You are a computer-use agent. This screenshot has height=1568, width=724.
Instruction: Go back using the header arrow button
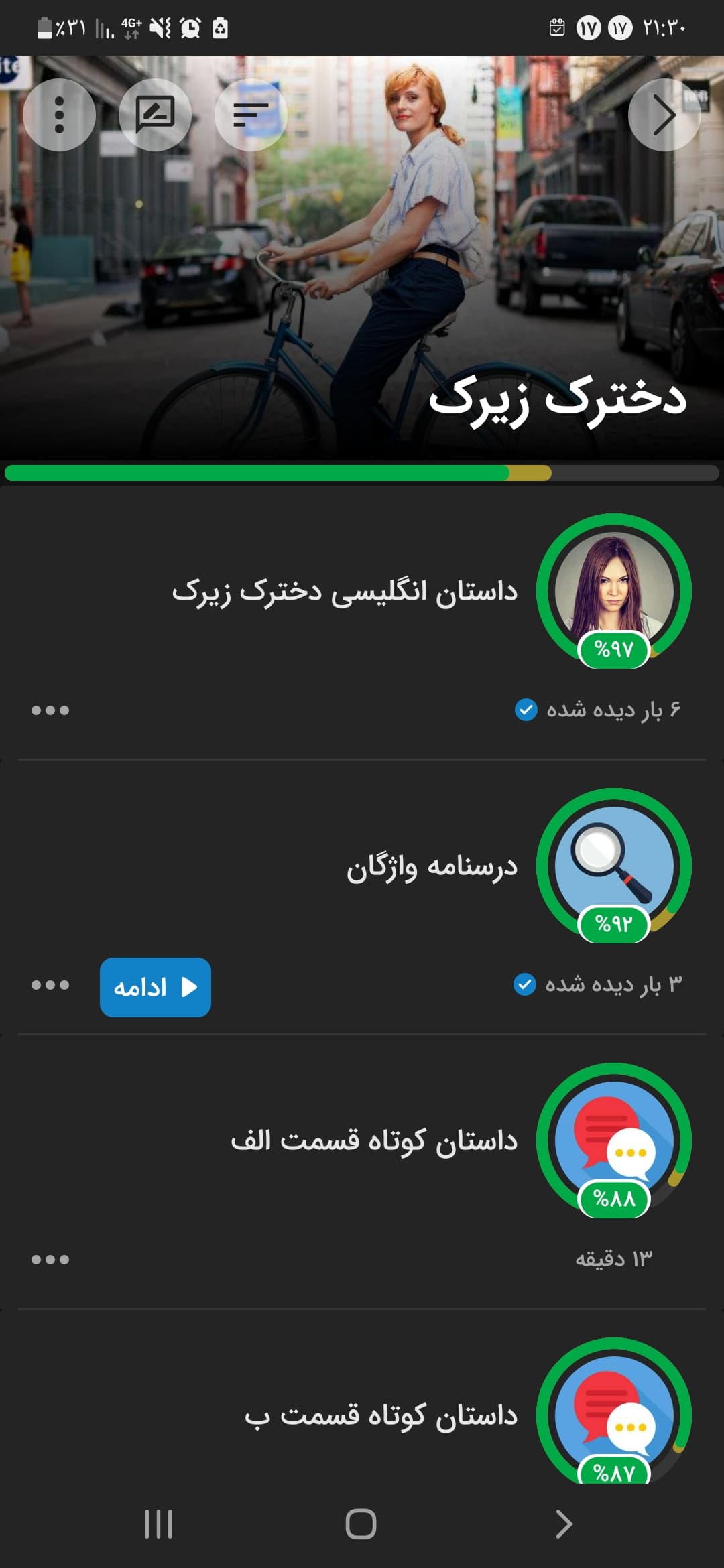click(x=664, y=115)
